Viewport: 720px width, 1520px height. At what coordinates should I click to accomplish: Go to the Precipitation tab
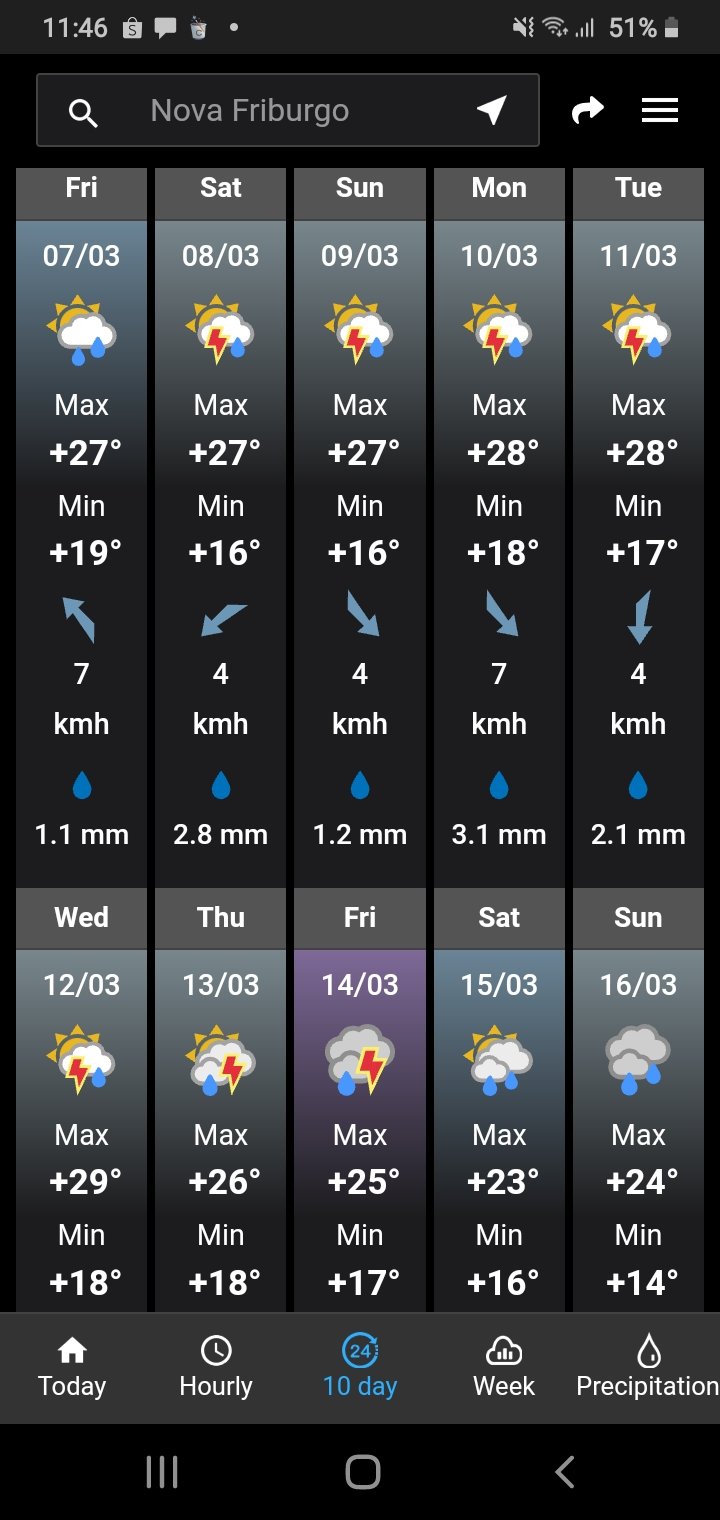pos(648,1367)
